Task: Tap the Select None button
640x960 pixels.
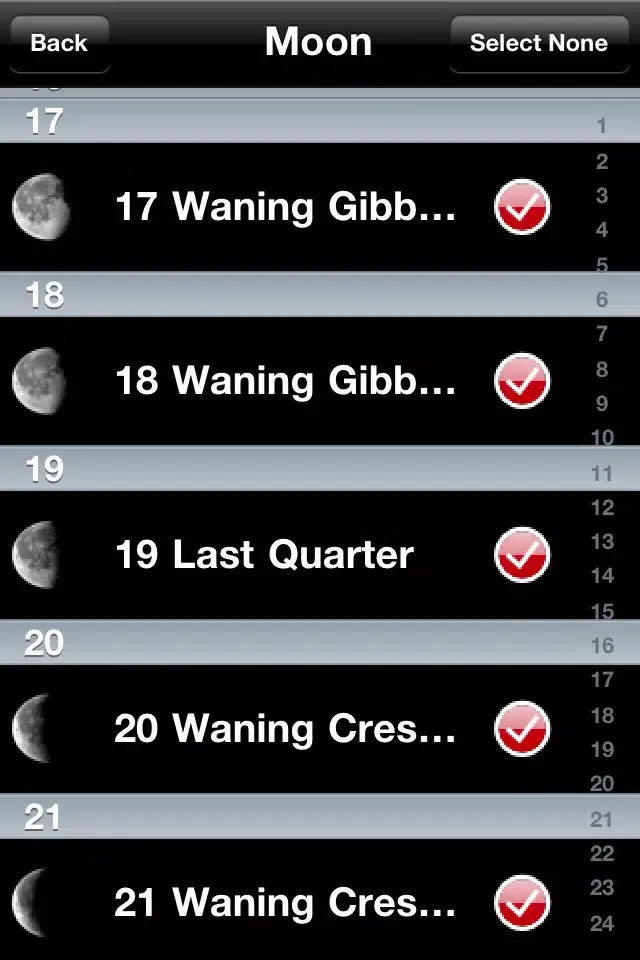Action: (x=538, y=43)
